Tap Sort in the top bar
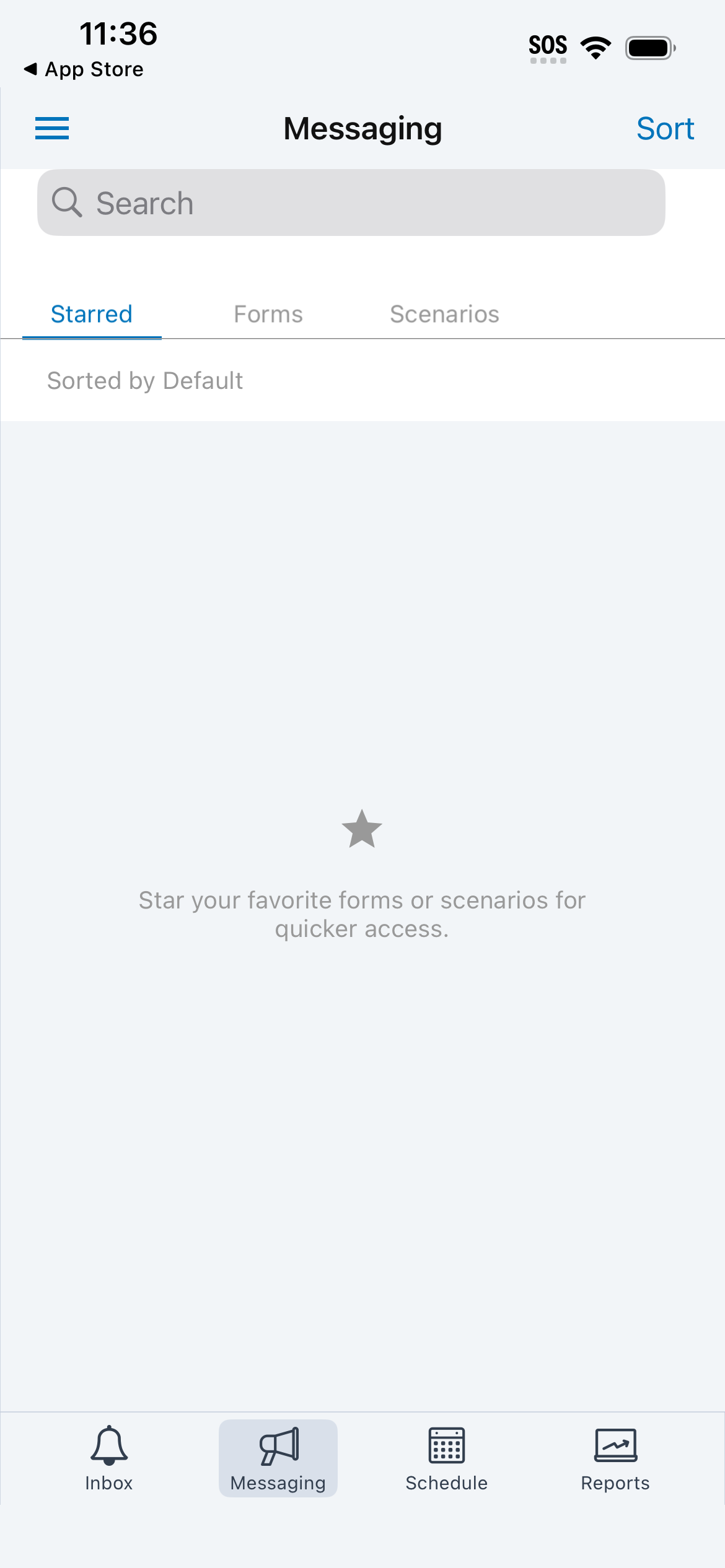 coord(665,129)
